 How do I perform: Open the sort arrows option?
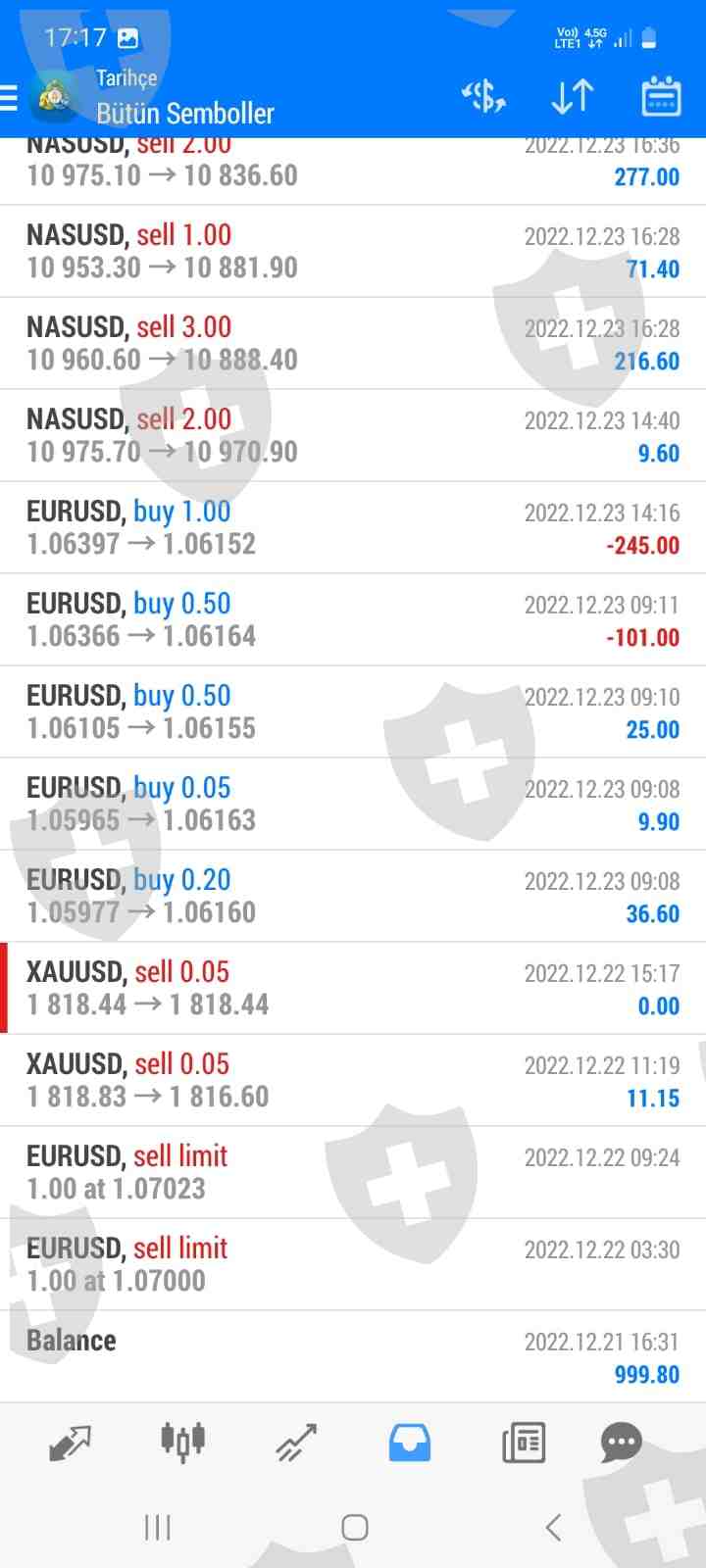click(572, 97)
